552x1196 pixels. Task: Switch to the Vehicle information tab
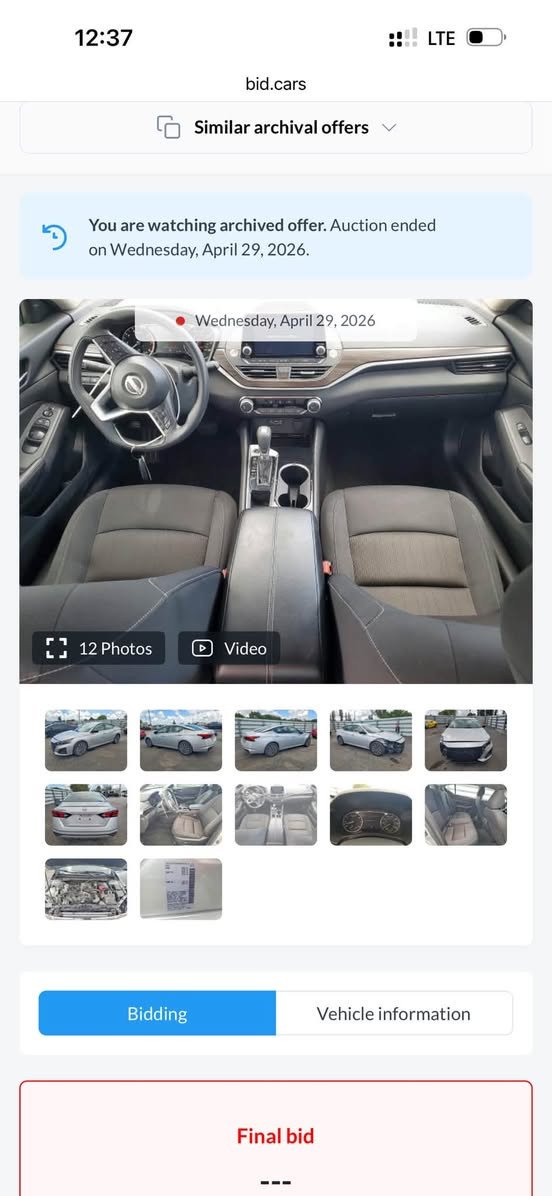(393, 1014)
